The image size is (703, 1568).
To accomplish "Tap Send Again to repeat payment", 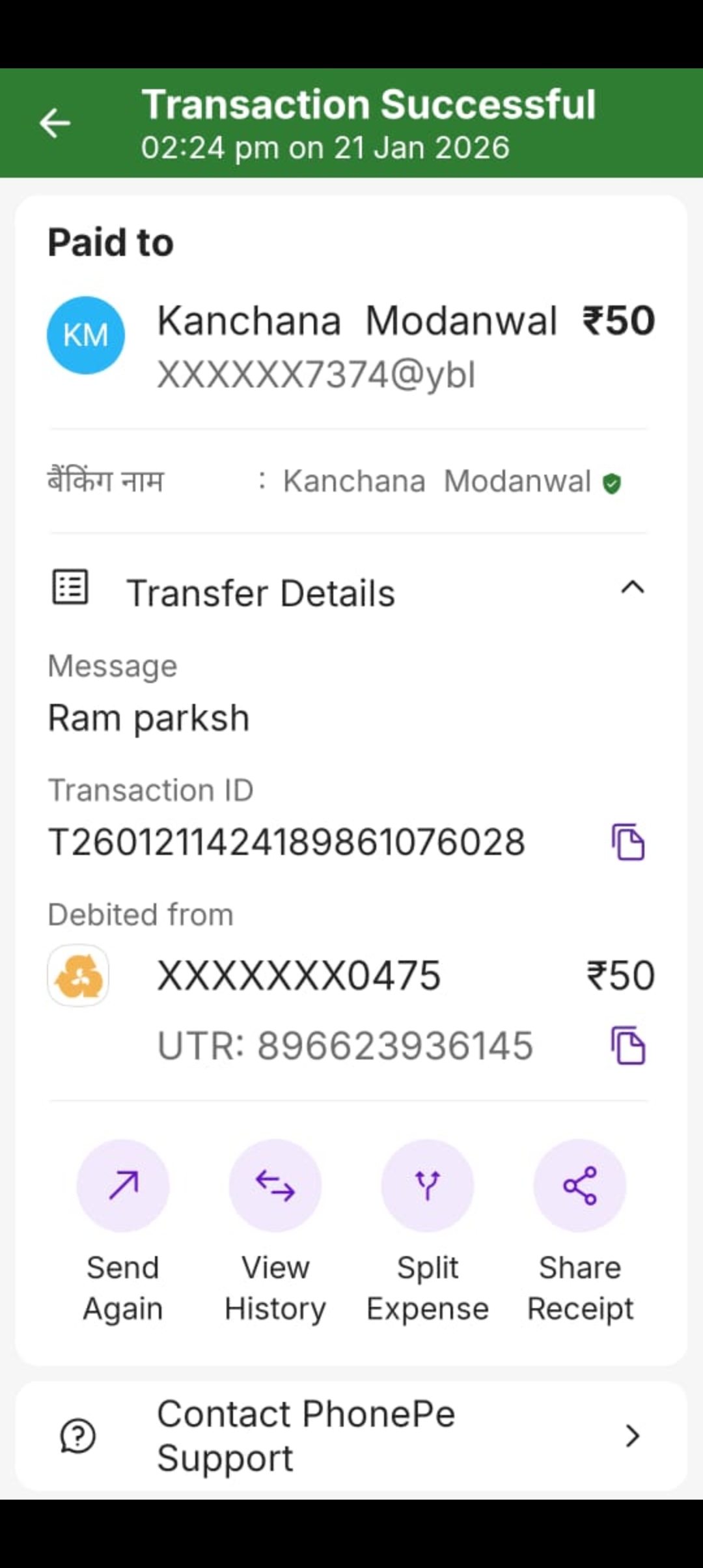I will [123, 1186].
